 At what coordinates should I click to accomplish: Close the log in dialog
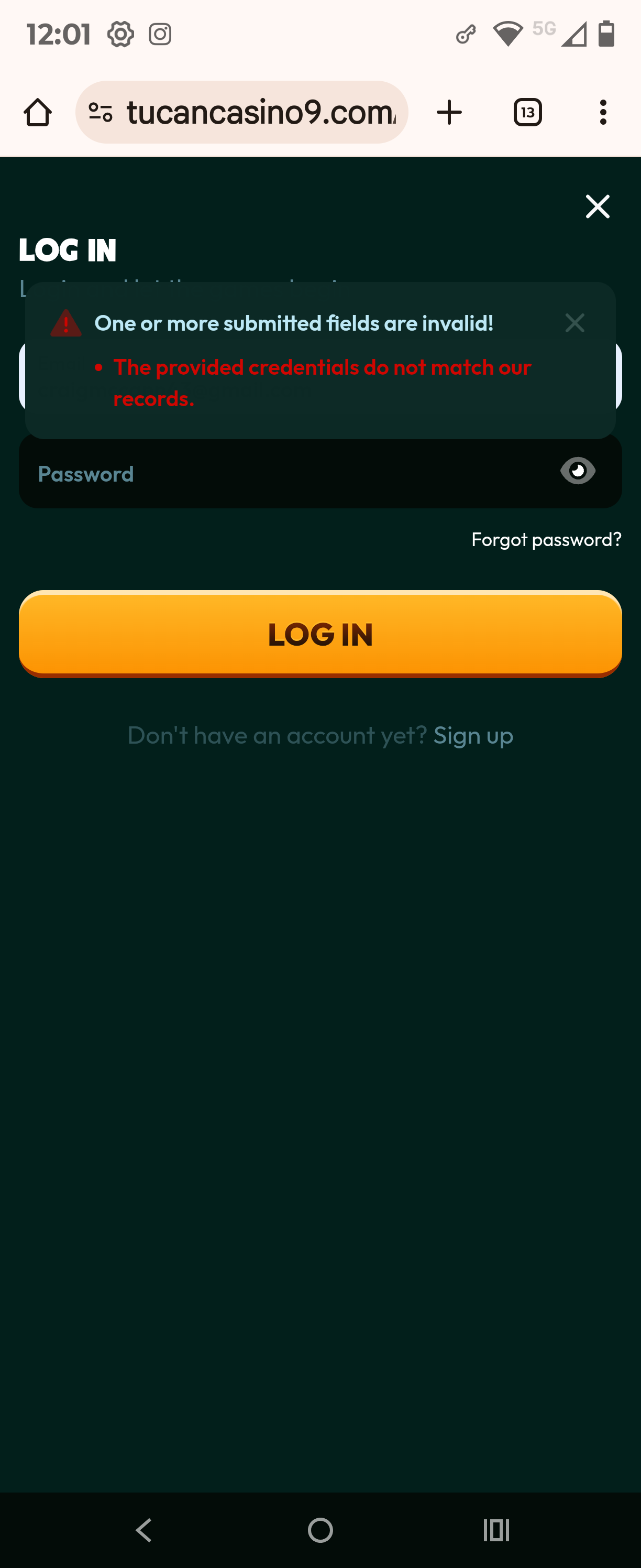point(597,207)
